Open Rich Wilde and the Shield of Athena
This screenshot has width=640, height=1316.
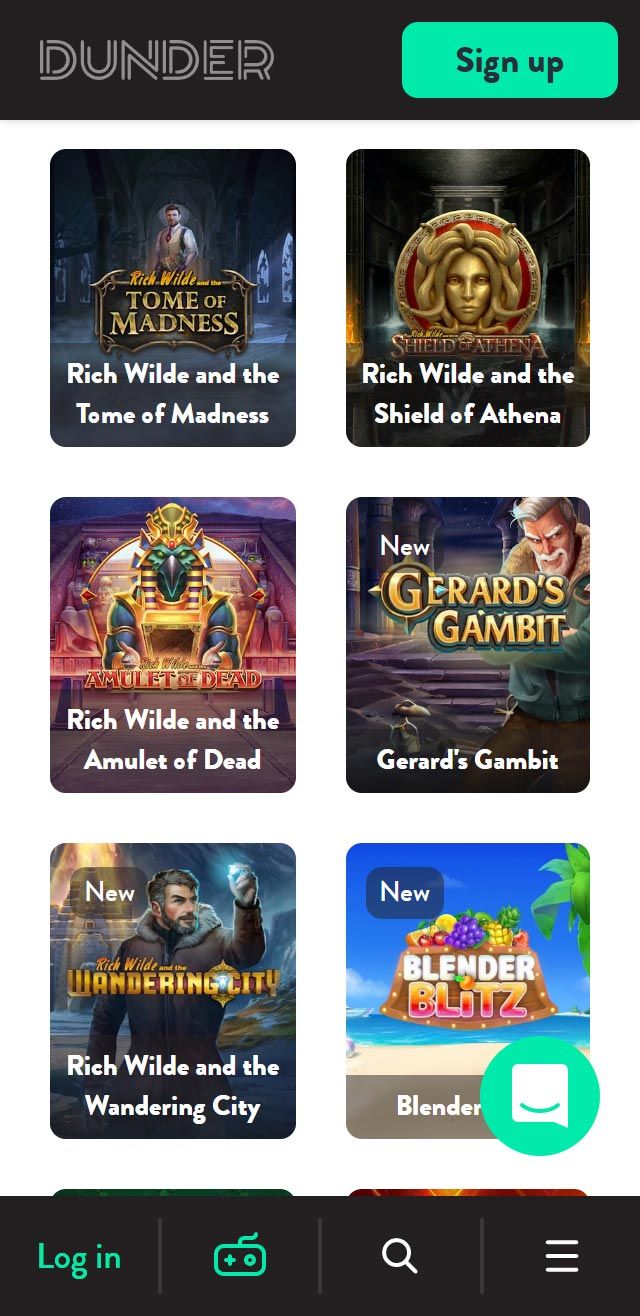coord(467,297)
